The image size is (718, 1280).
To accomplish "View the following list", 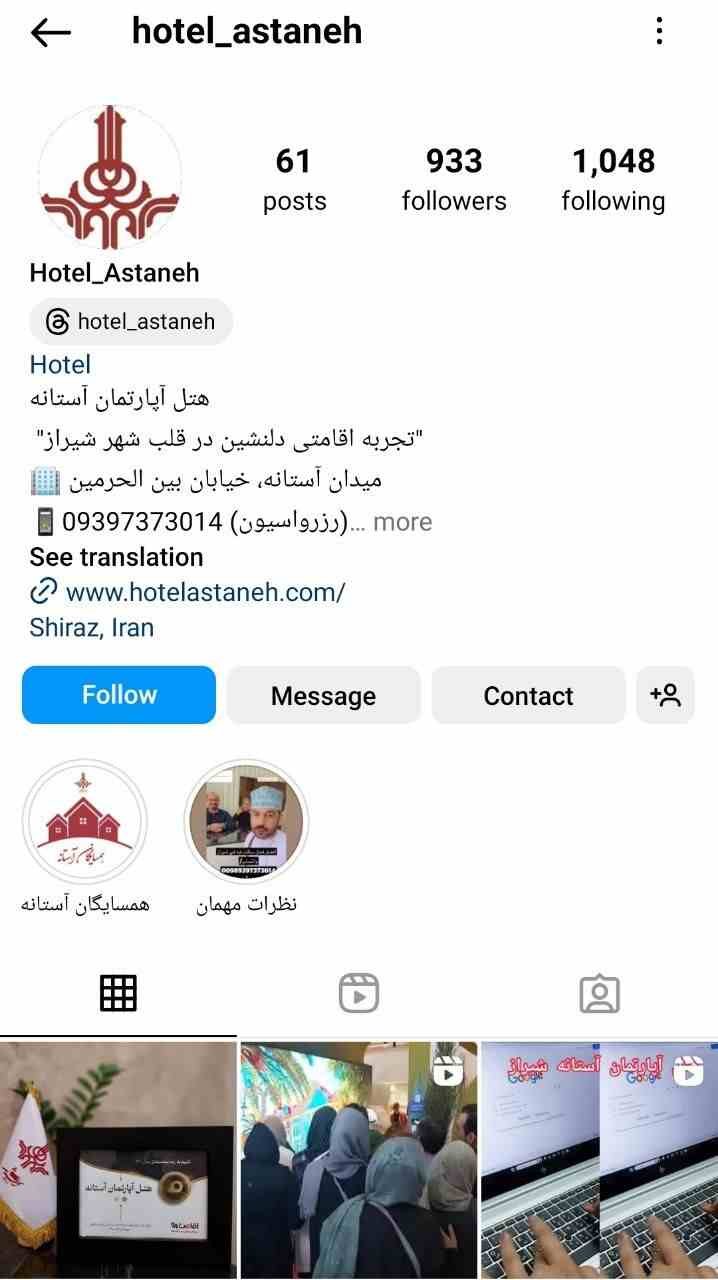I will pos(613,180).
